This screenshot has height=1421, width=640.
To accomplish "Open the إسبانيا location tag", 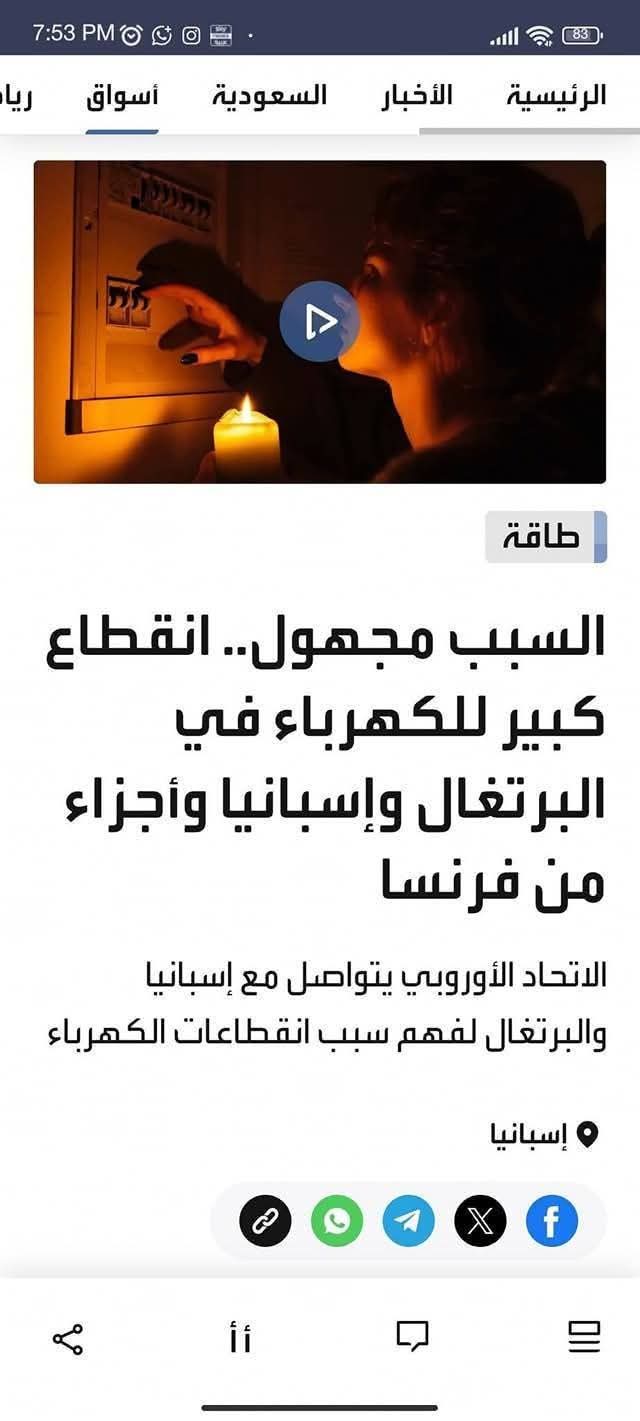I will click(543, 1135).
